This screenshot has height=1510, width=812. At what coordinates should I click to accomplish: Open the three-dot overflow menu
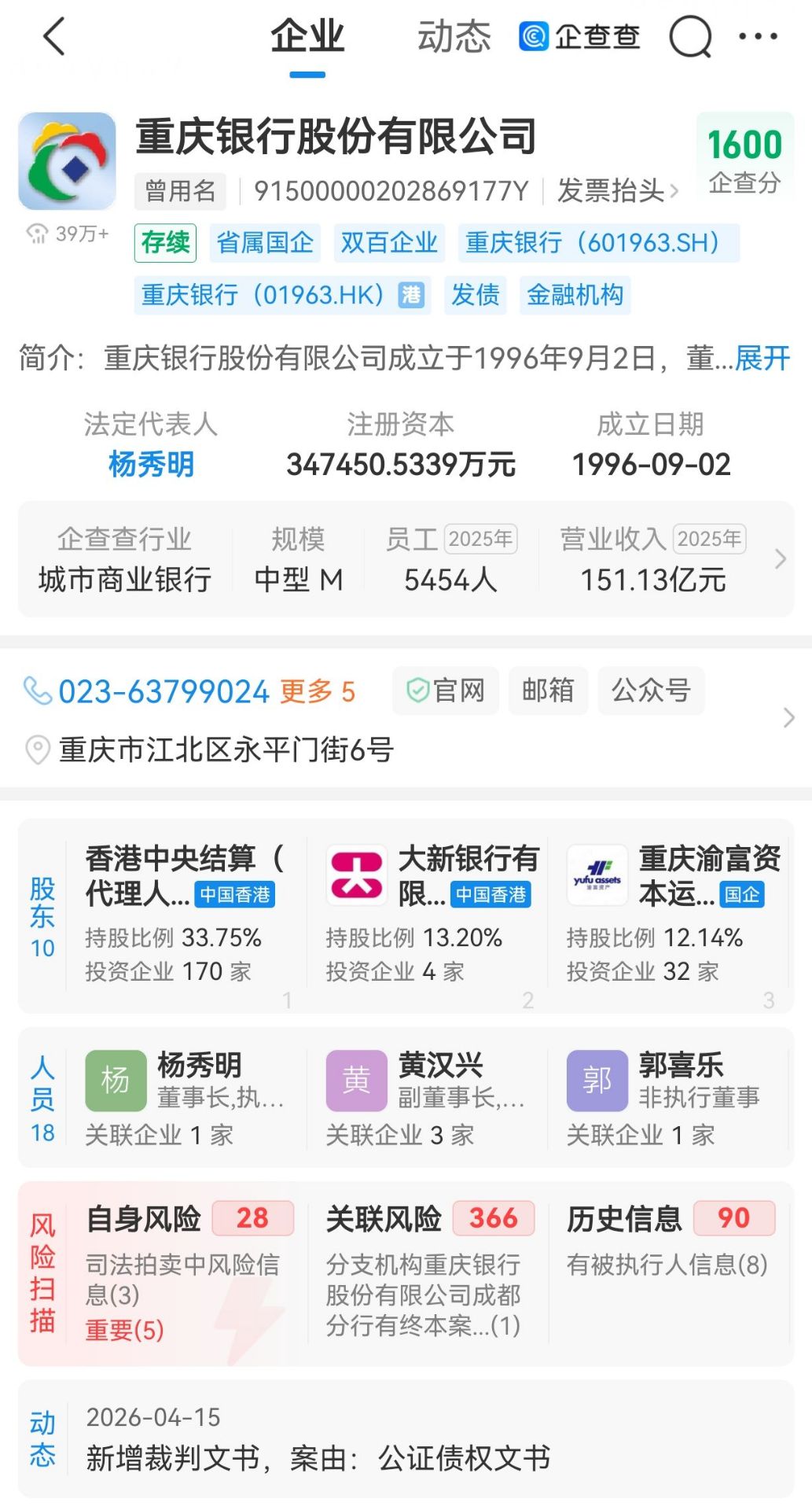758,37
